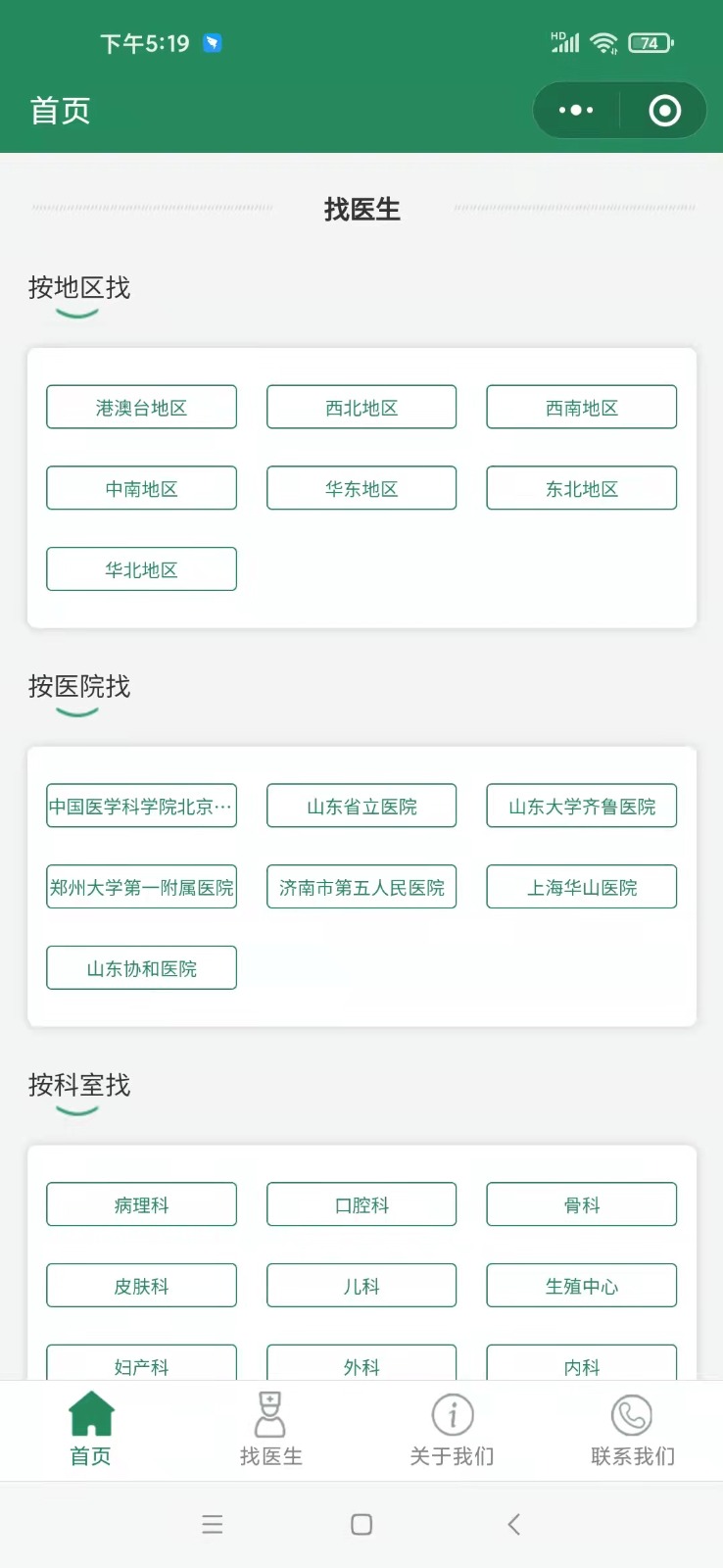Find doctors in 口腔科
723x1568 pixels.
click(361, 1204)
